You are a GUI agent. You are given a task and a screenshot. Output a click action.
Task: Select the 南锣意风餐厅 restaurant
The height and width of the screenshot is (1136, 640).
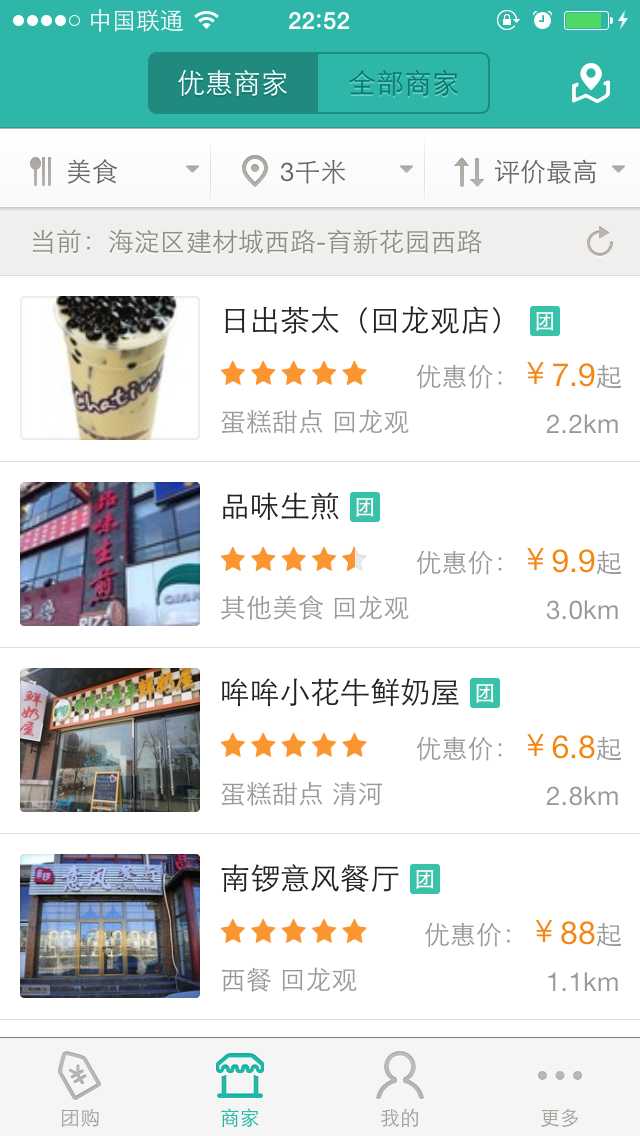pos(320,926)
